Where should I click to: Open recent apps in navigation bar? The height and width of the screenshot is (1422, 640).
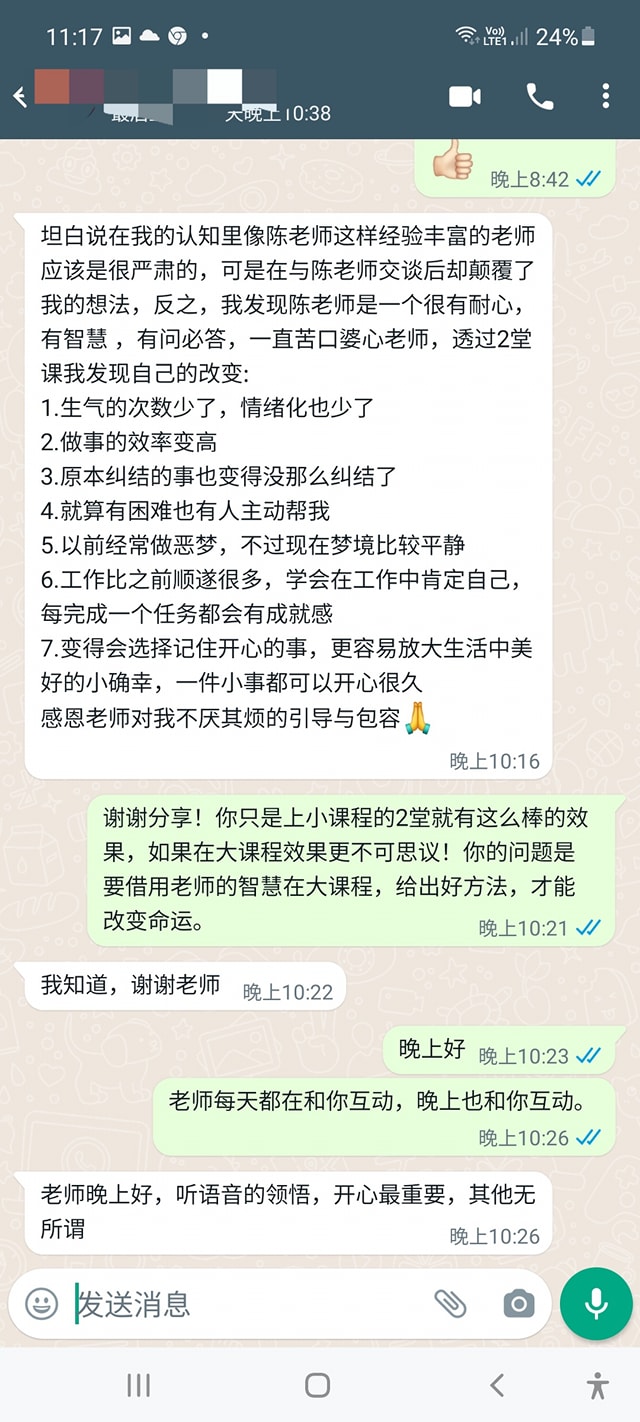(139, 1385)
